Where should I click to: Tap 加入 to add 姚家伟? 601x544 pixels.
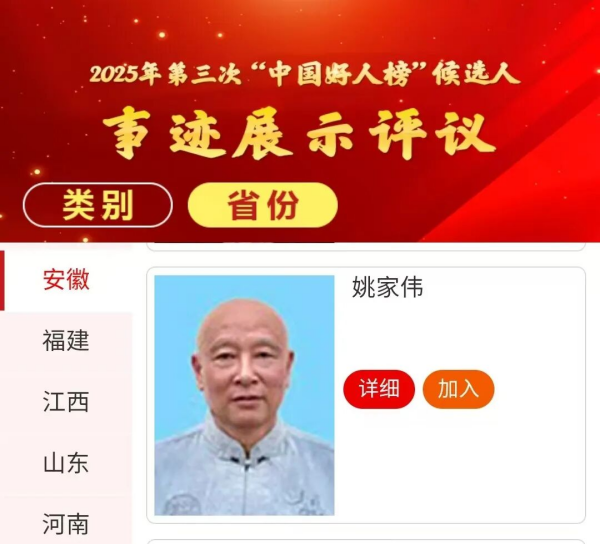pos(458,389)
